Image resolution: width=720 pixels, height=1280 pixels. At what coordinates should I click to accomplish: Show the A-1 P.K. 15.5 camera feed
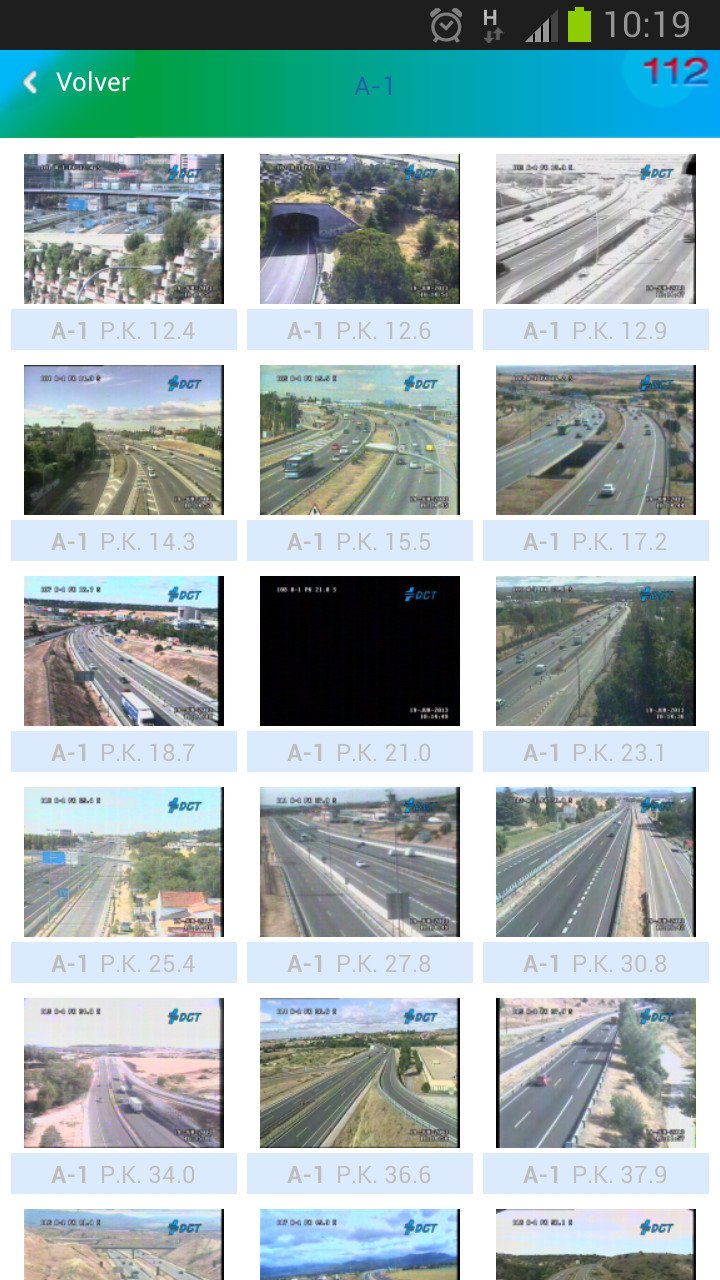pos(359,440)
